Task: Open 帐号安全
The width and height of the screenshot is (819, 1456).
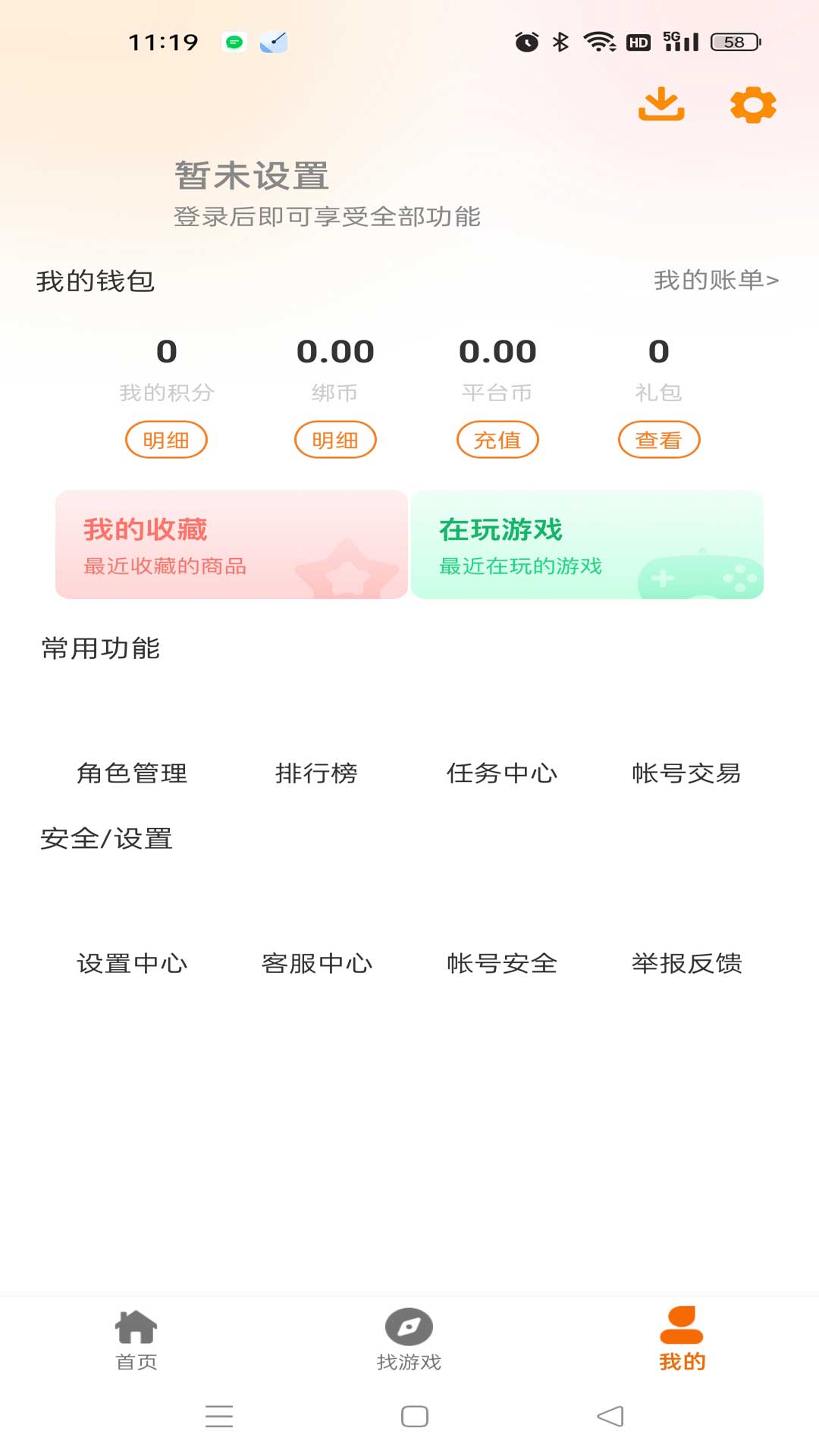Action: pyautogui.click(x=502, y=962)
